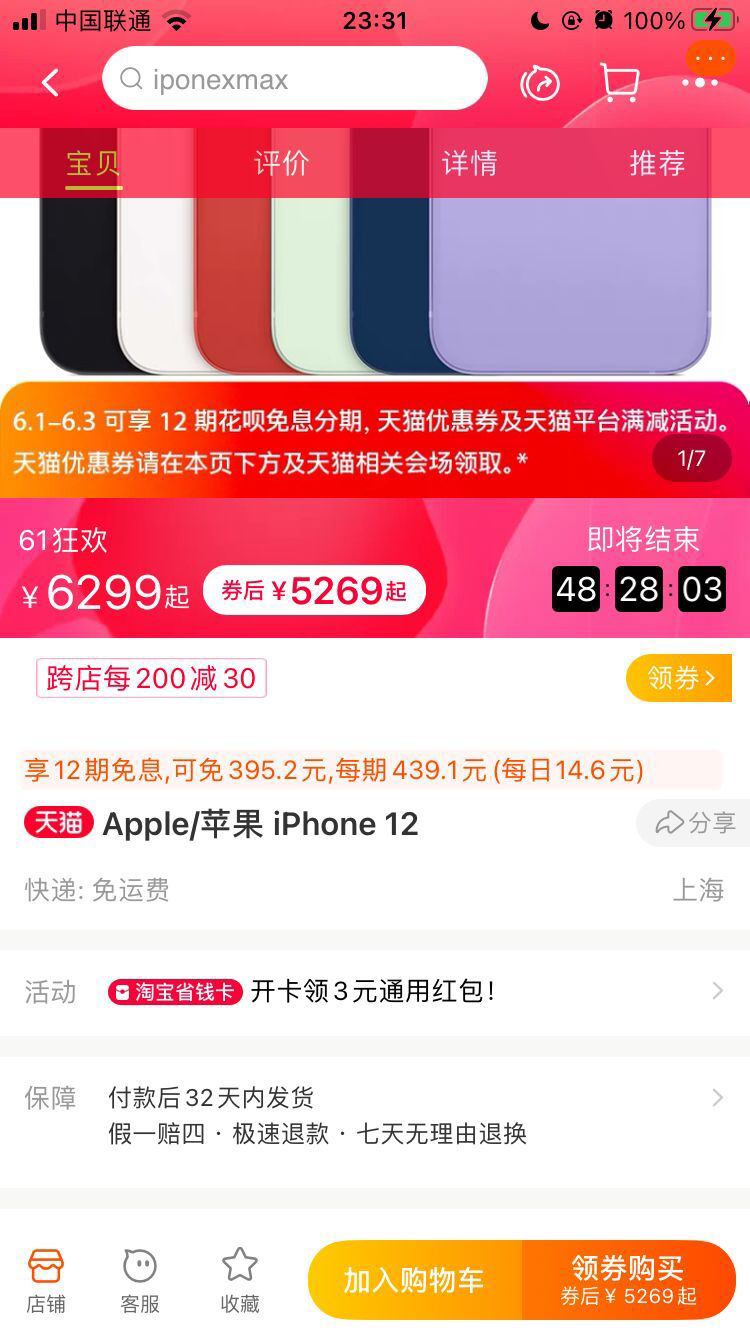Add product to 收藏 favorites

click(x=240, y=1281)
